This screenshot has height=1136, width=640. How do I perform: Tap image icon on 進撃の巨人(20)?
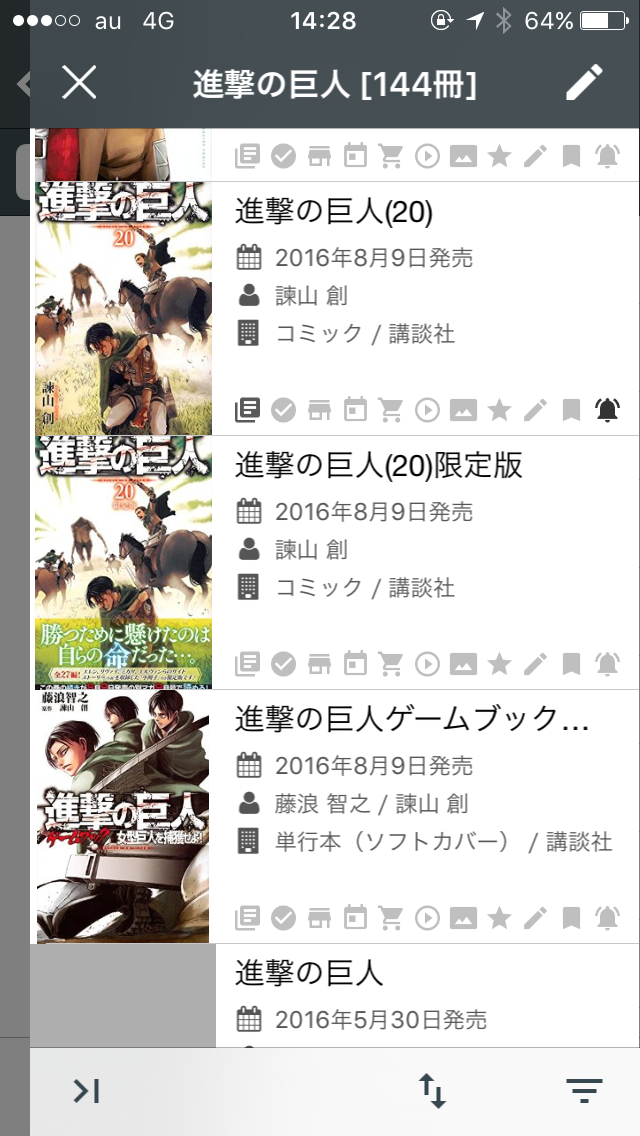(463, 409)
